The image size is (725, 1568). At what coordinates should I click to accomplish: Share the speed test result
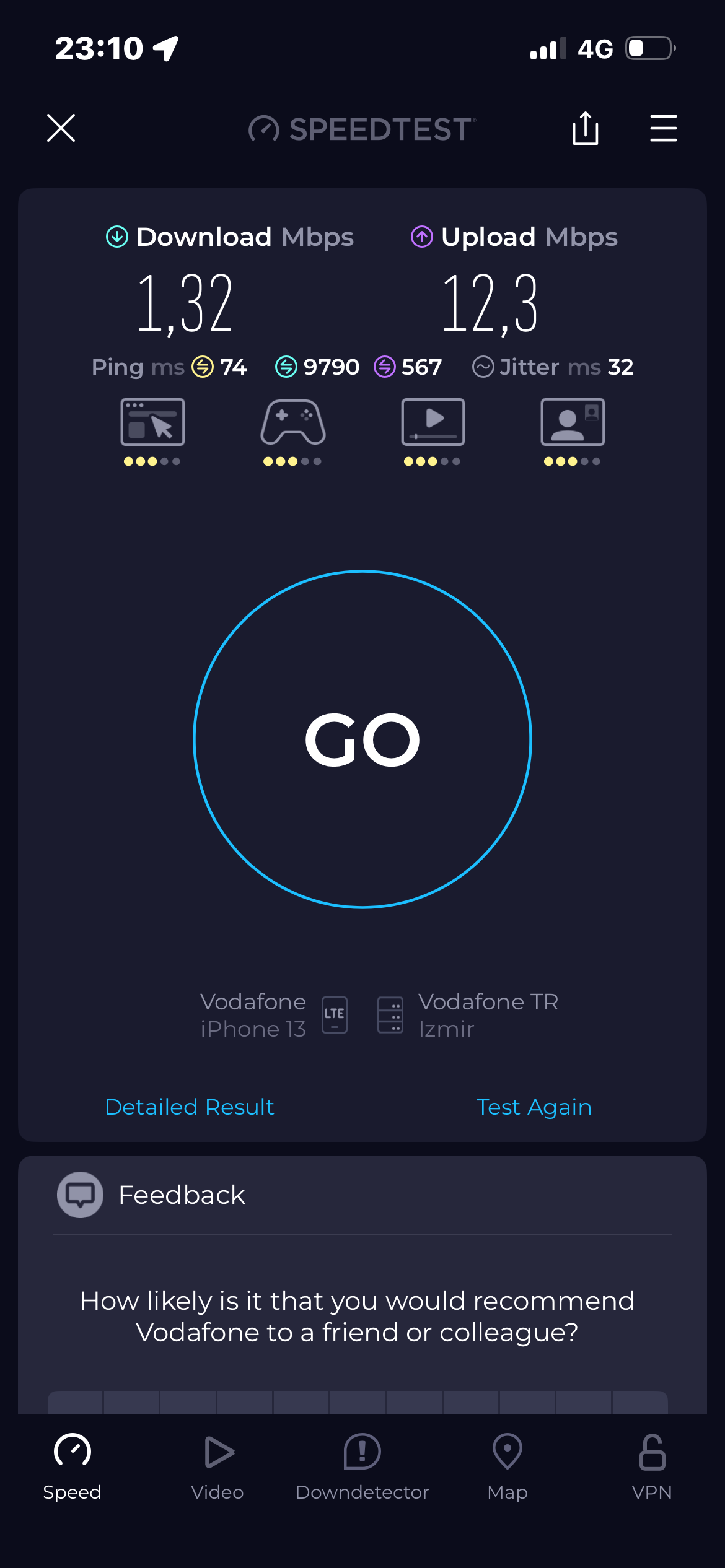[x=585, y=128]
